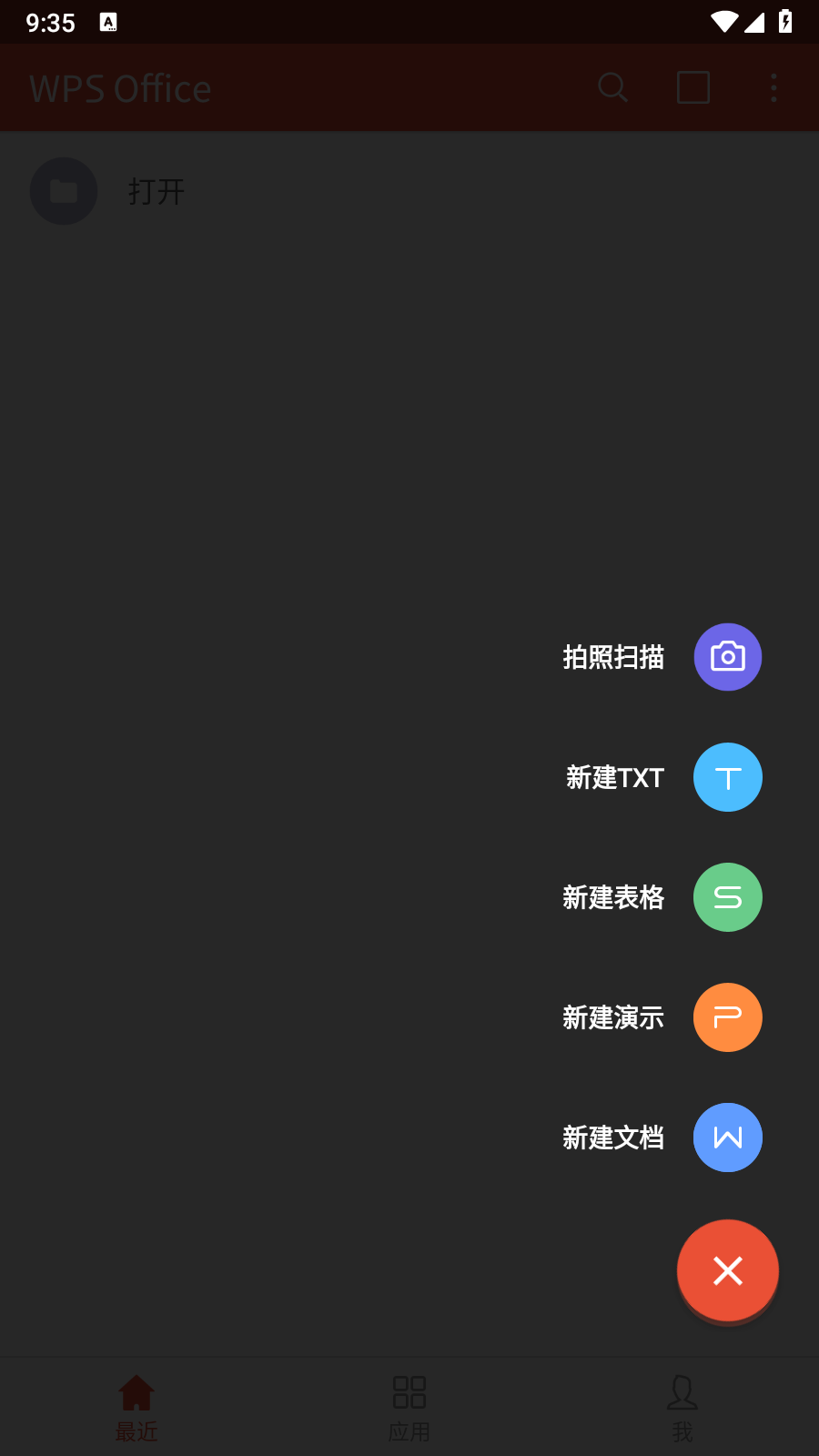Create a new spreadsheet (新建表格)
The height and width of the screenshot is (1456, 819).
(727, 897)
